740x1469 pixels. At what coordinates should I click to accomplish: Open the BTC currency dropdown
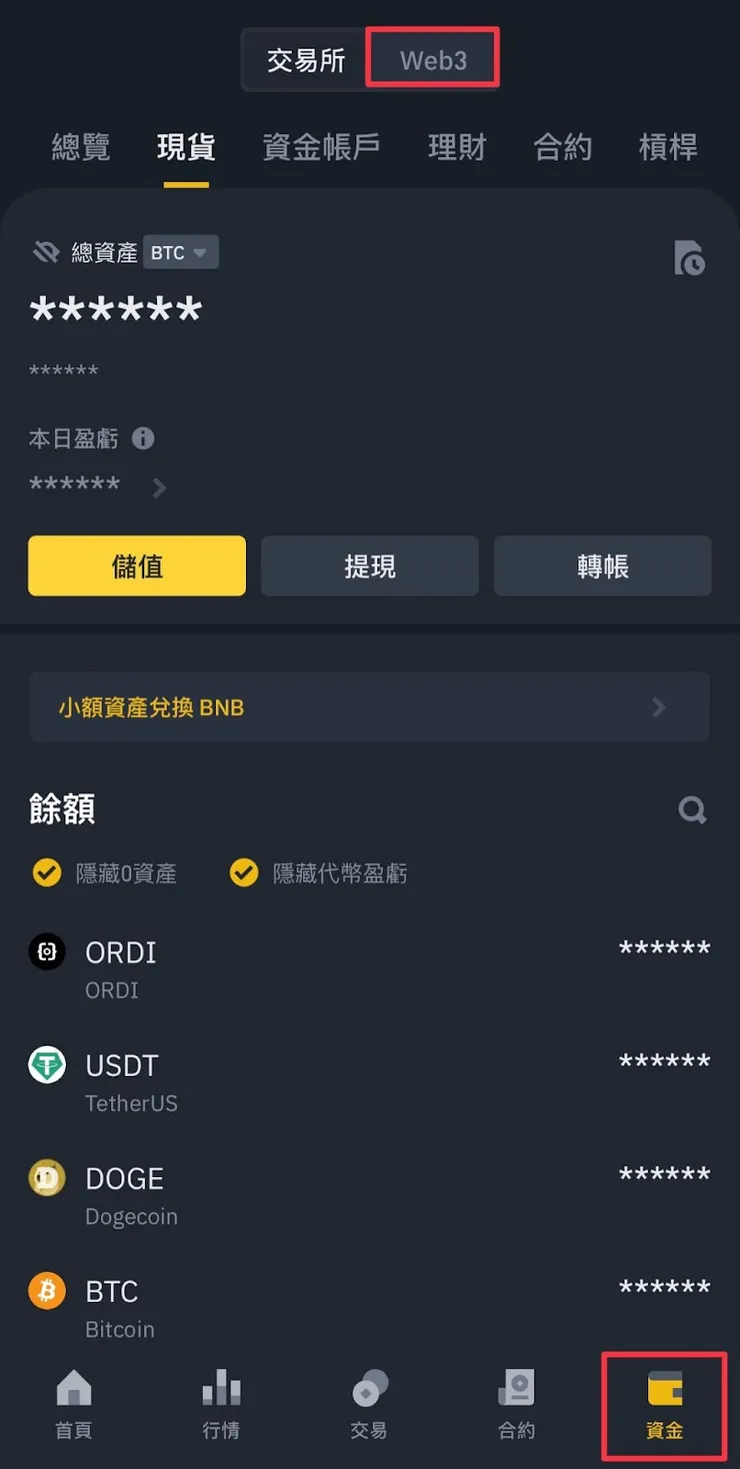pos(180,252)
